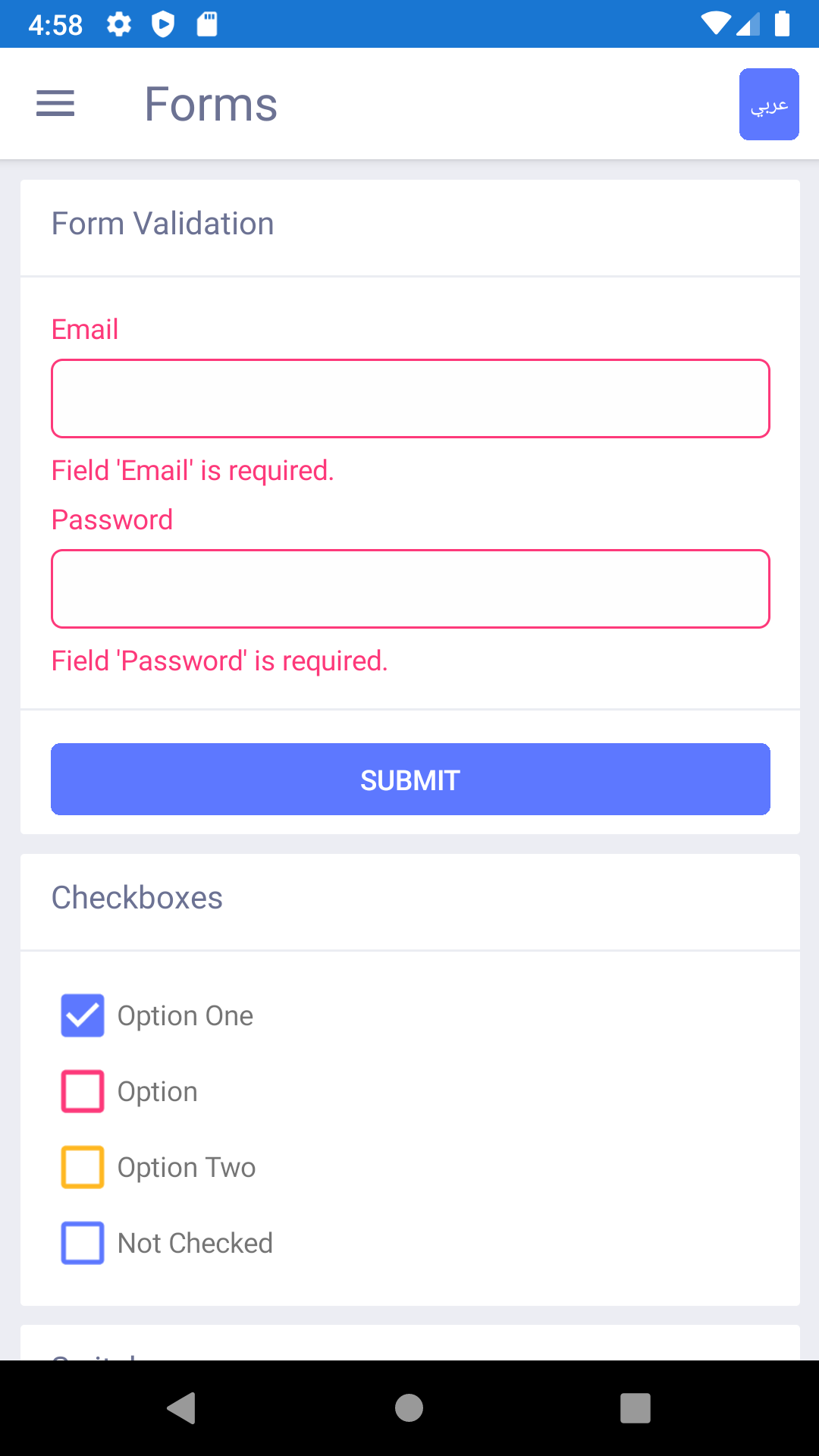Submit the validation form
This screenshot has height=1456, width=819.
[x=410, y=780]
